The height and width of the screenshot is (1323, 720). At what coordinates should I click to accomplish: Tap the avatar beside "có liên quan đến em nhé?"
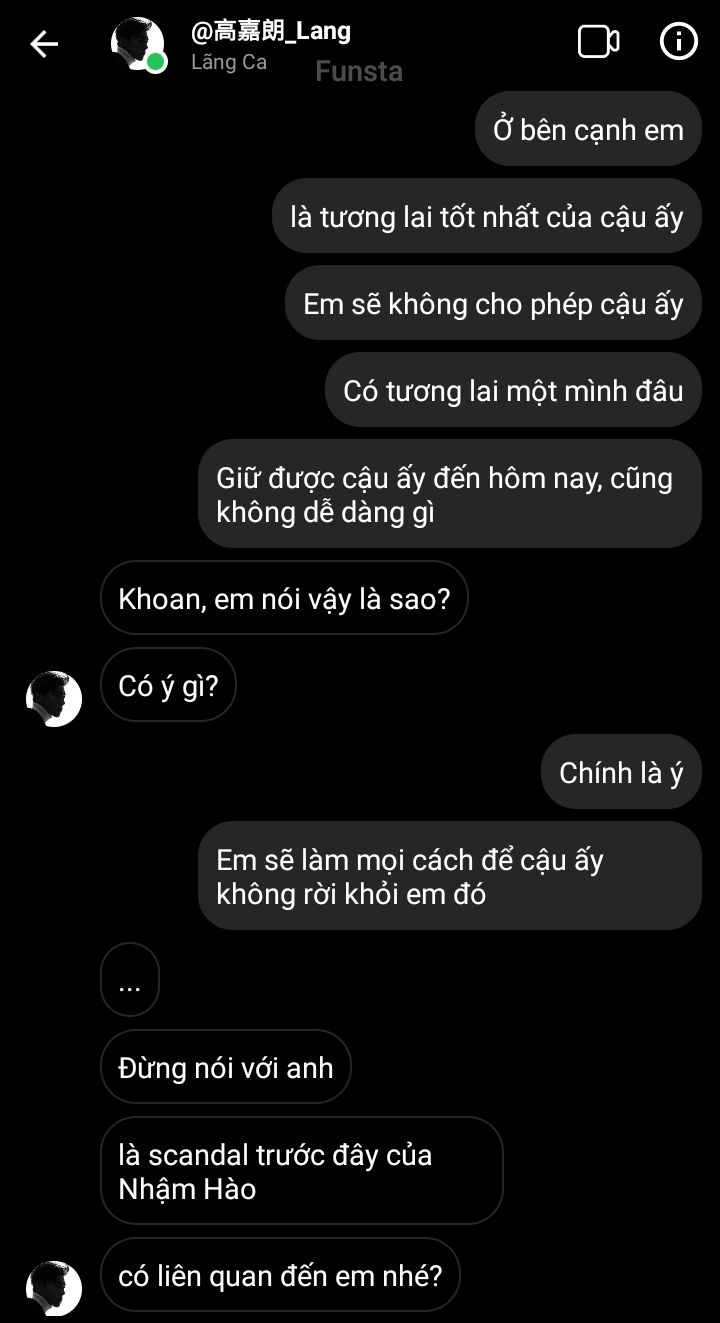(54, 1288)
